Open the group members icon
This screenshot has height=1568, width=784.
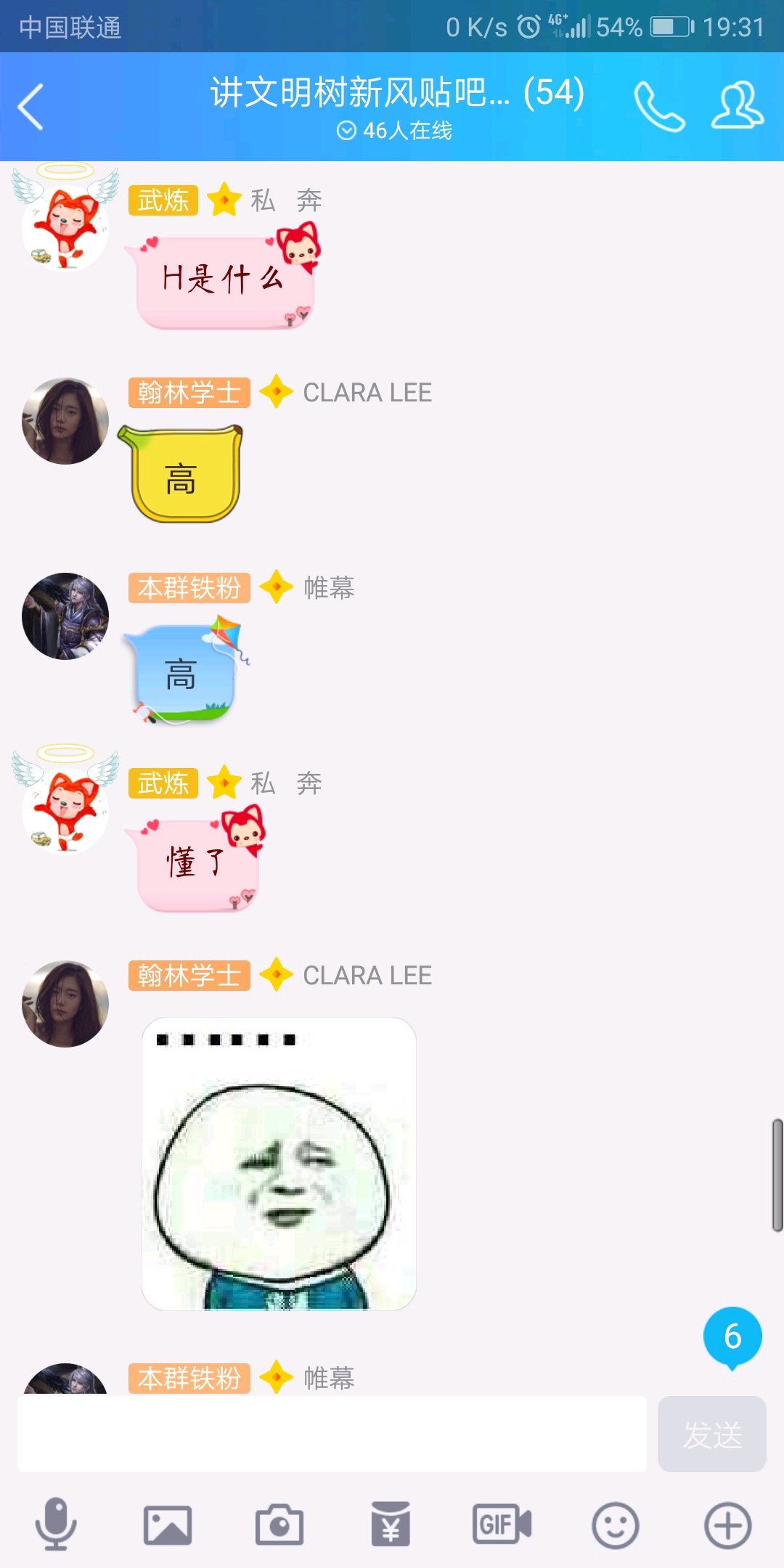coord(737,107)
